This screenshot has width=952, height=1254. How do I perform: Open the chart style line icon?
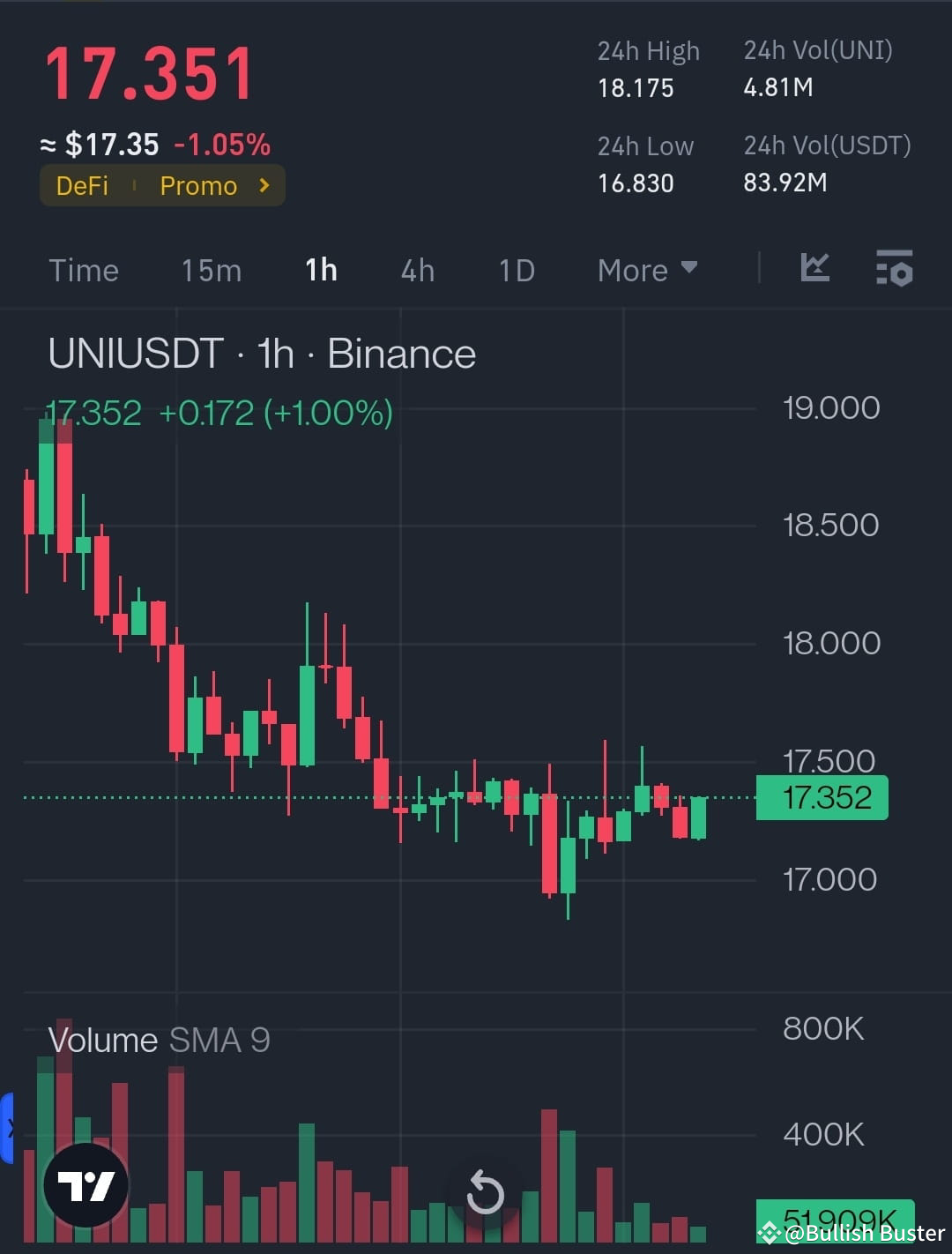click(814, 269)
